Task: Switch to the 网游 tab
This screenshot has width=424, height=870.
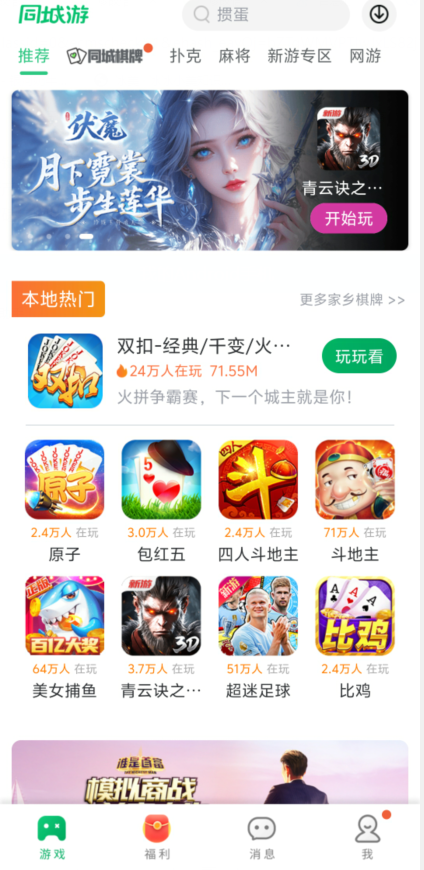Action: [x=366, y=56]
